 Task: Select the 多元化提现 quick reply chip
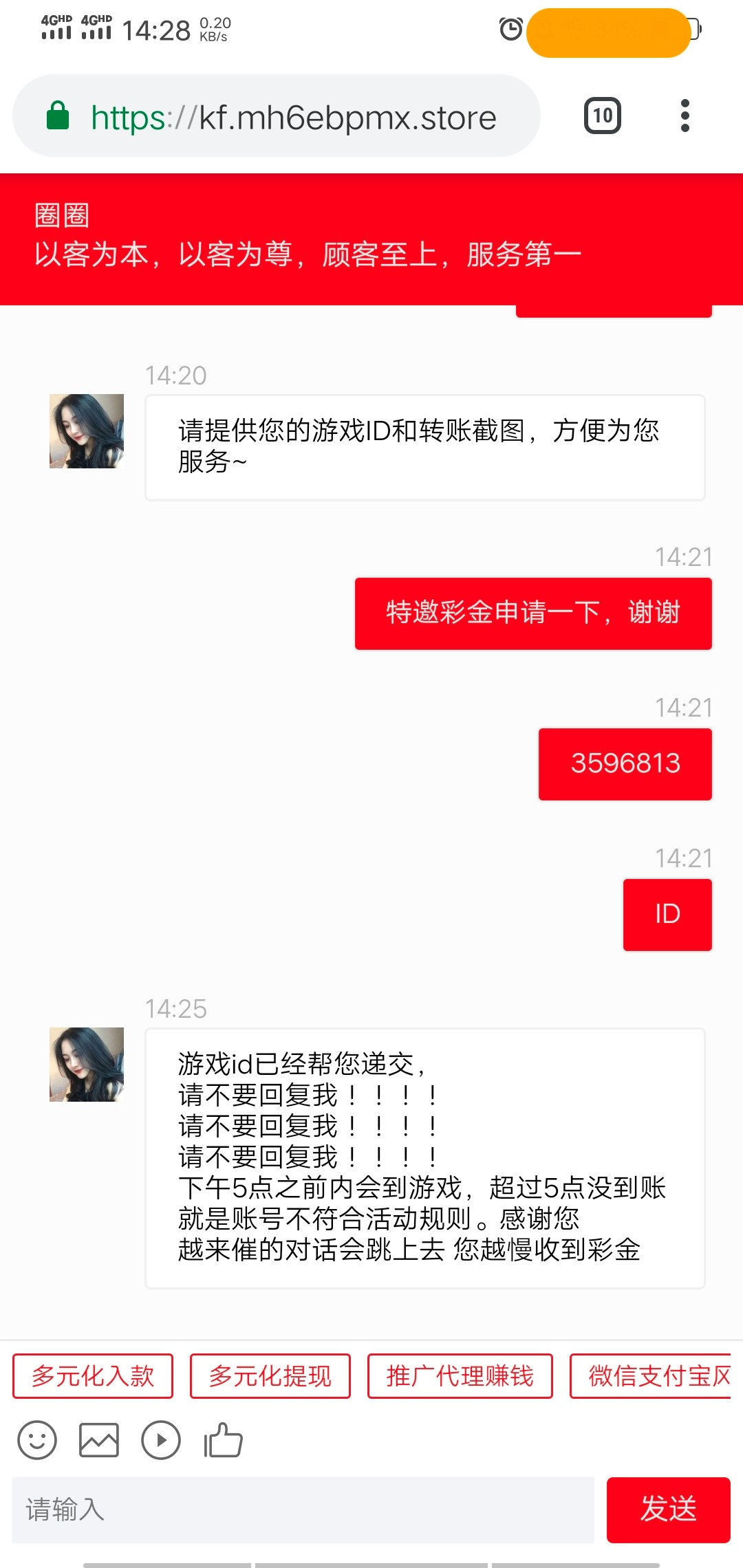270,1376
